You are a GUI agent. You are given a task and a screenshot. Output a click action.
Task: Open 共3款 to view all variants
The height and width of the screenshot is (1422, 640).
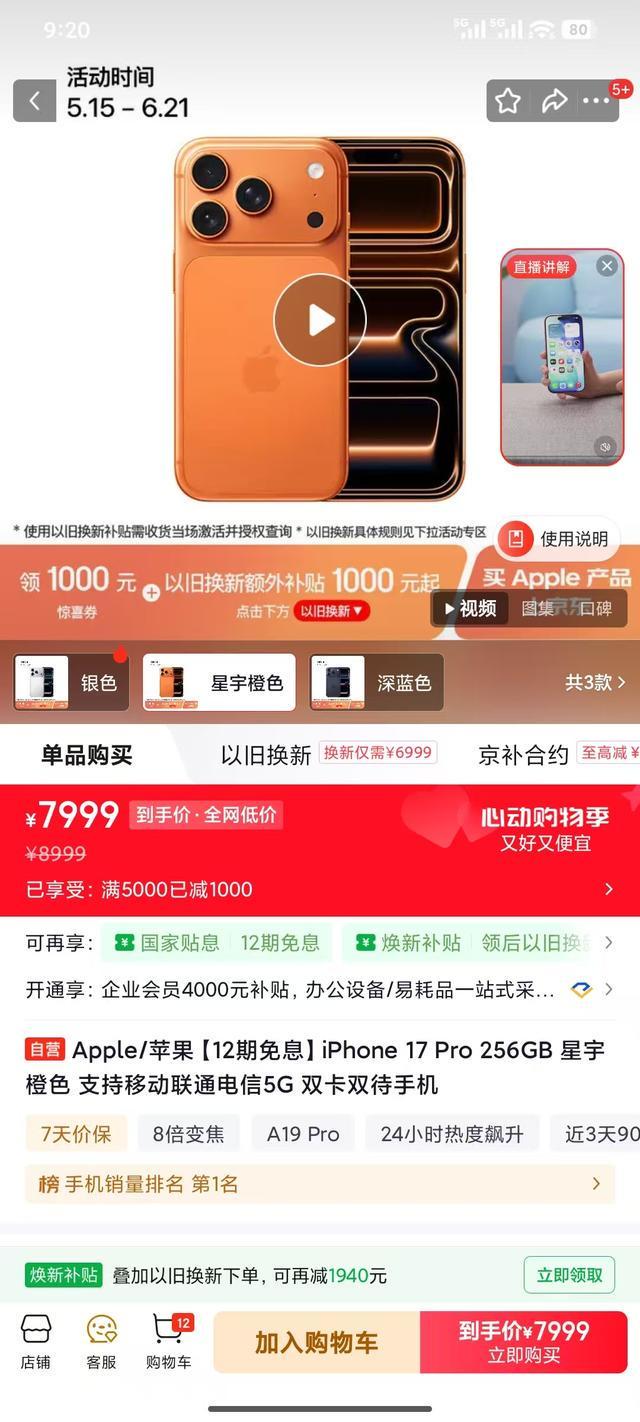[x=595, y=683]
